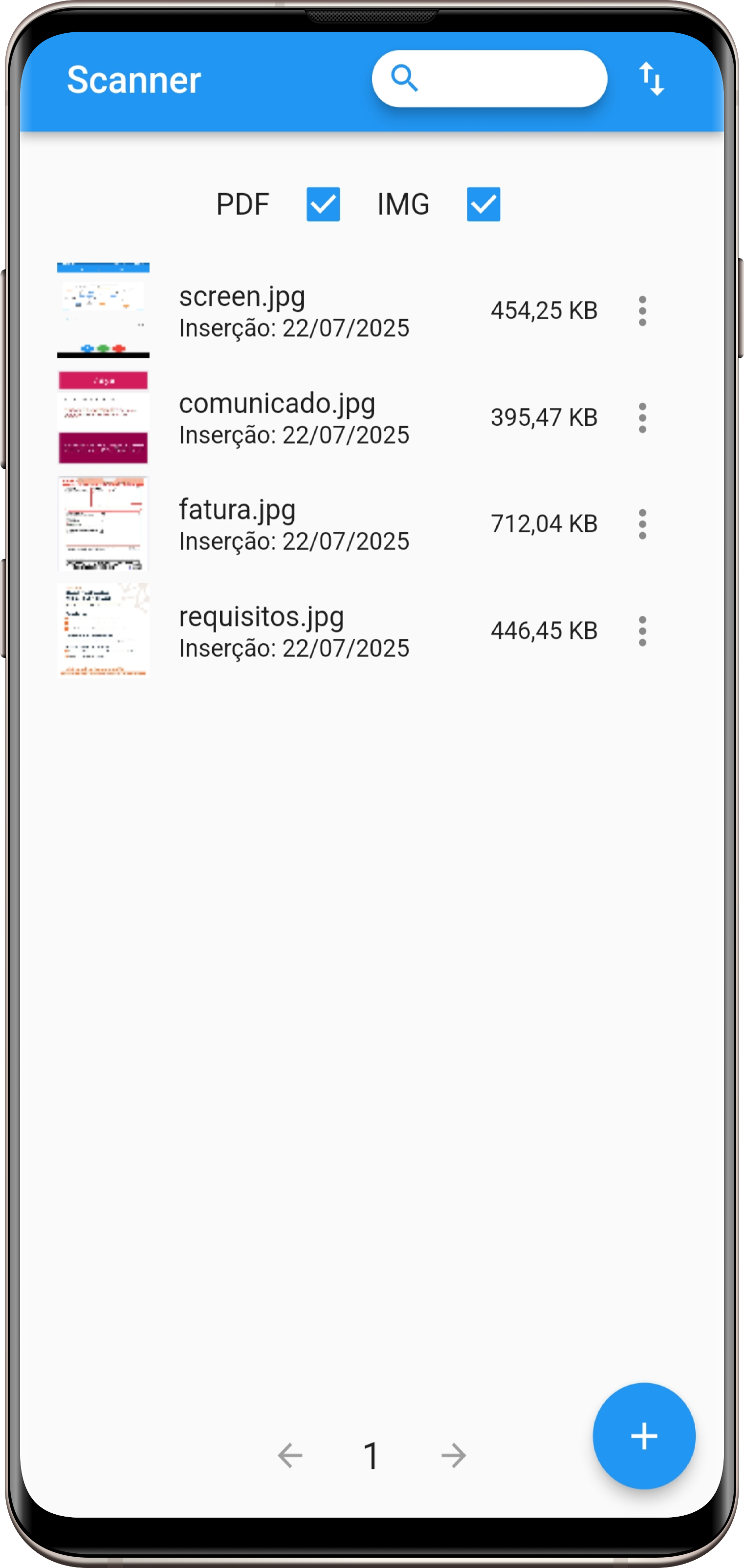Go to next page with right arrow
The image size is (744, 1568).
454,1456
